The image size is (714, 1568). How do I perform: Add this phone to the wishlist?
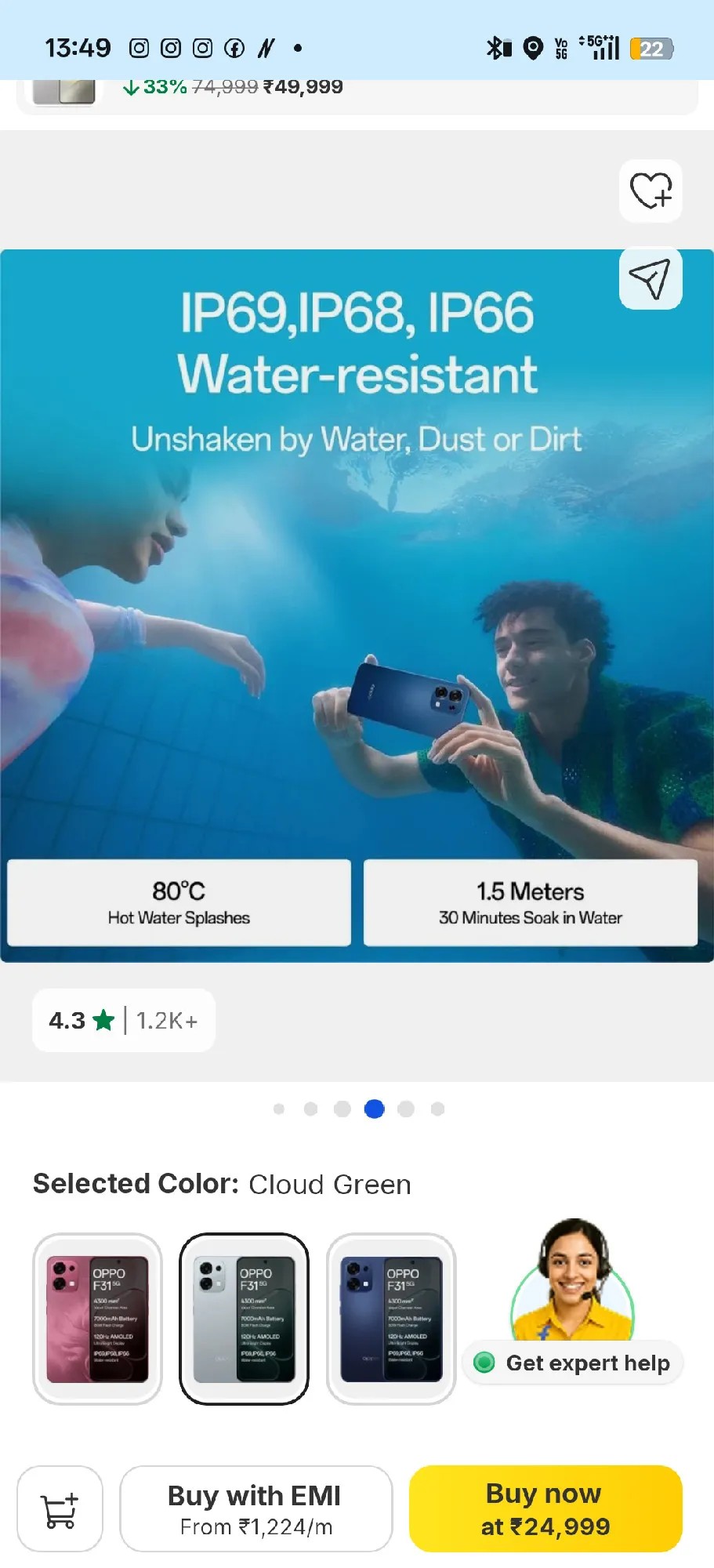[x=651, y=191]
